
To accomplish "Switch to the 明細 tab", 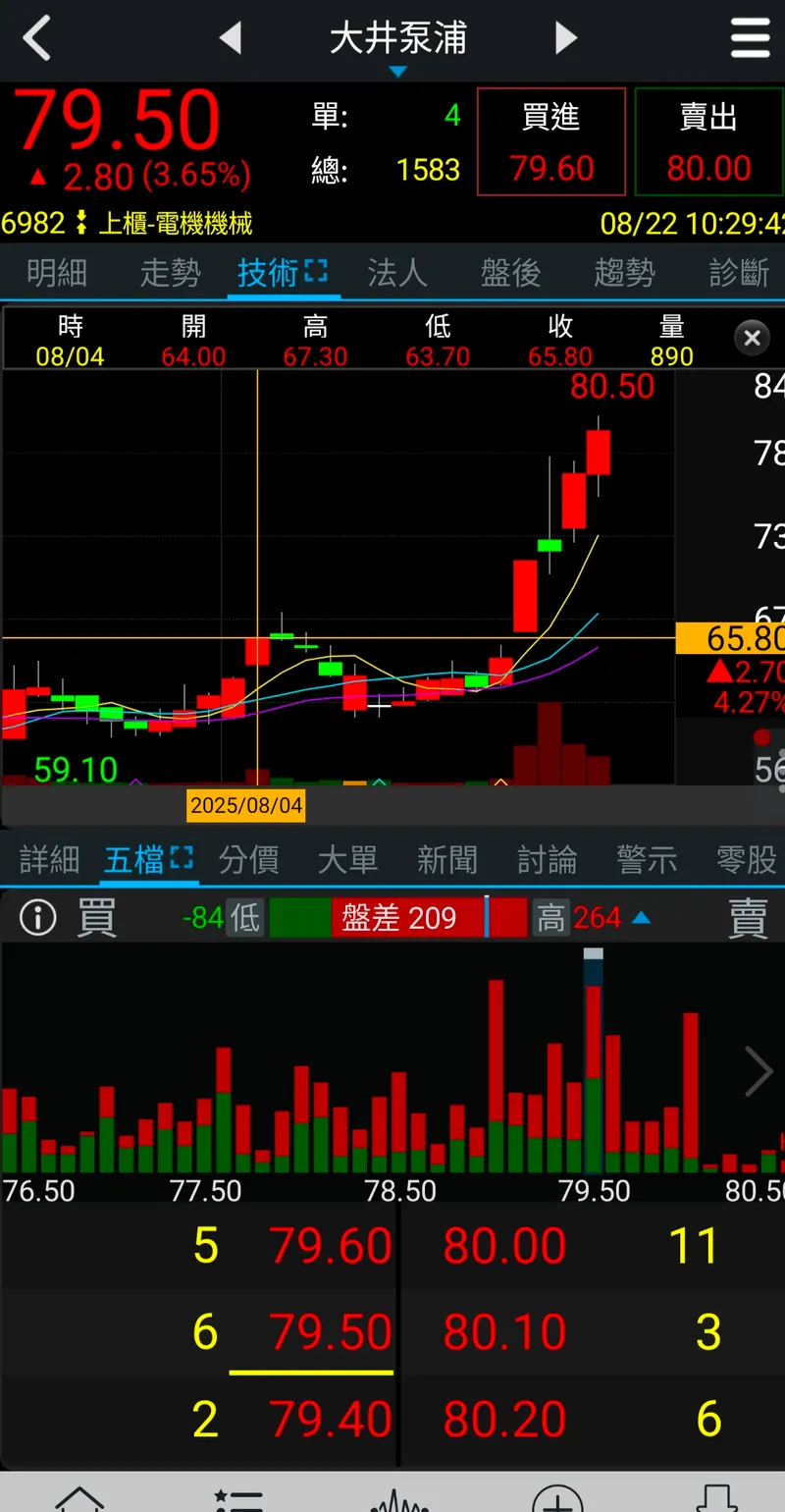I will 57,273.
